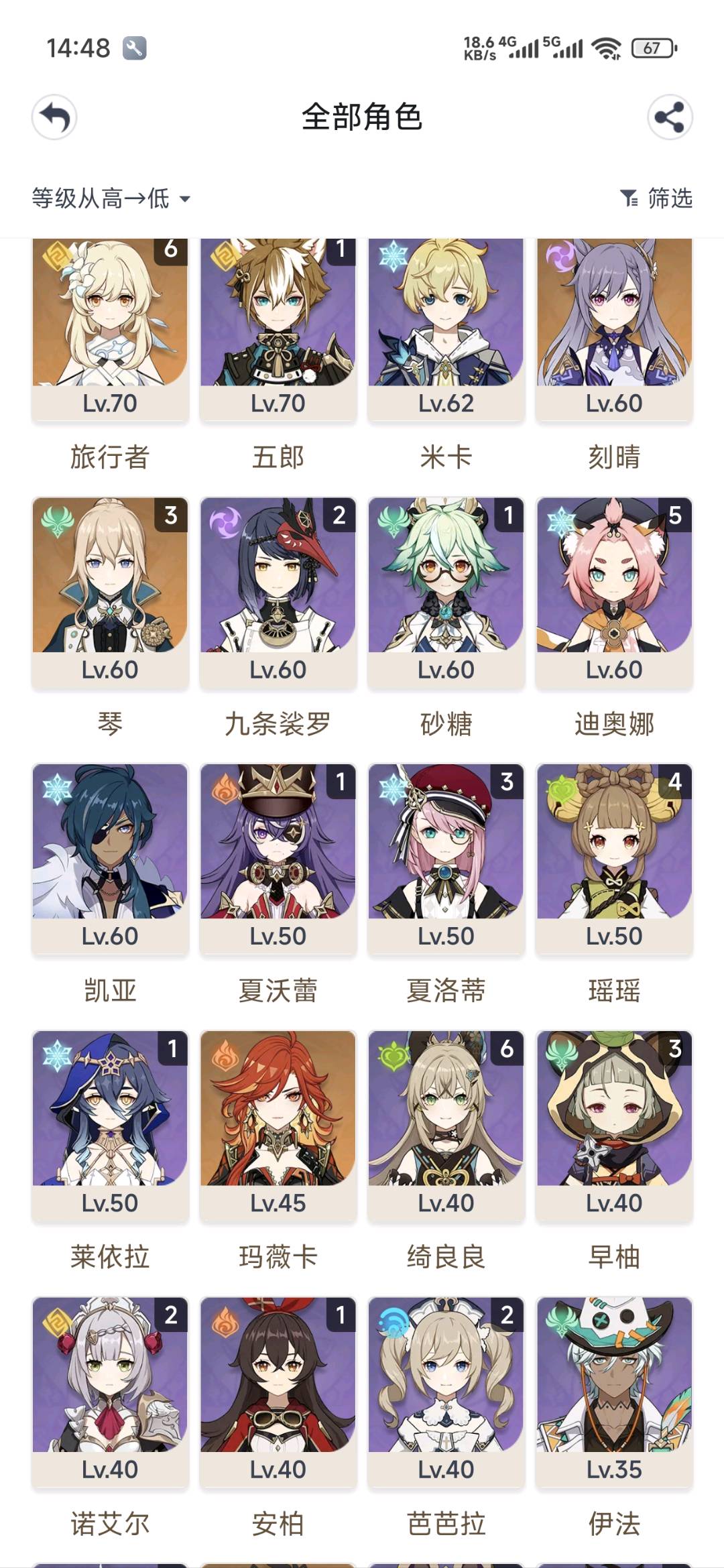724x1568 pixels.
Task: Select the 绮良良 character card
Action: 446,1116
